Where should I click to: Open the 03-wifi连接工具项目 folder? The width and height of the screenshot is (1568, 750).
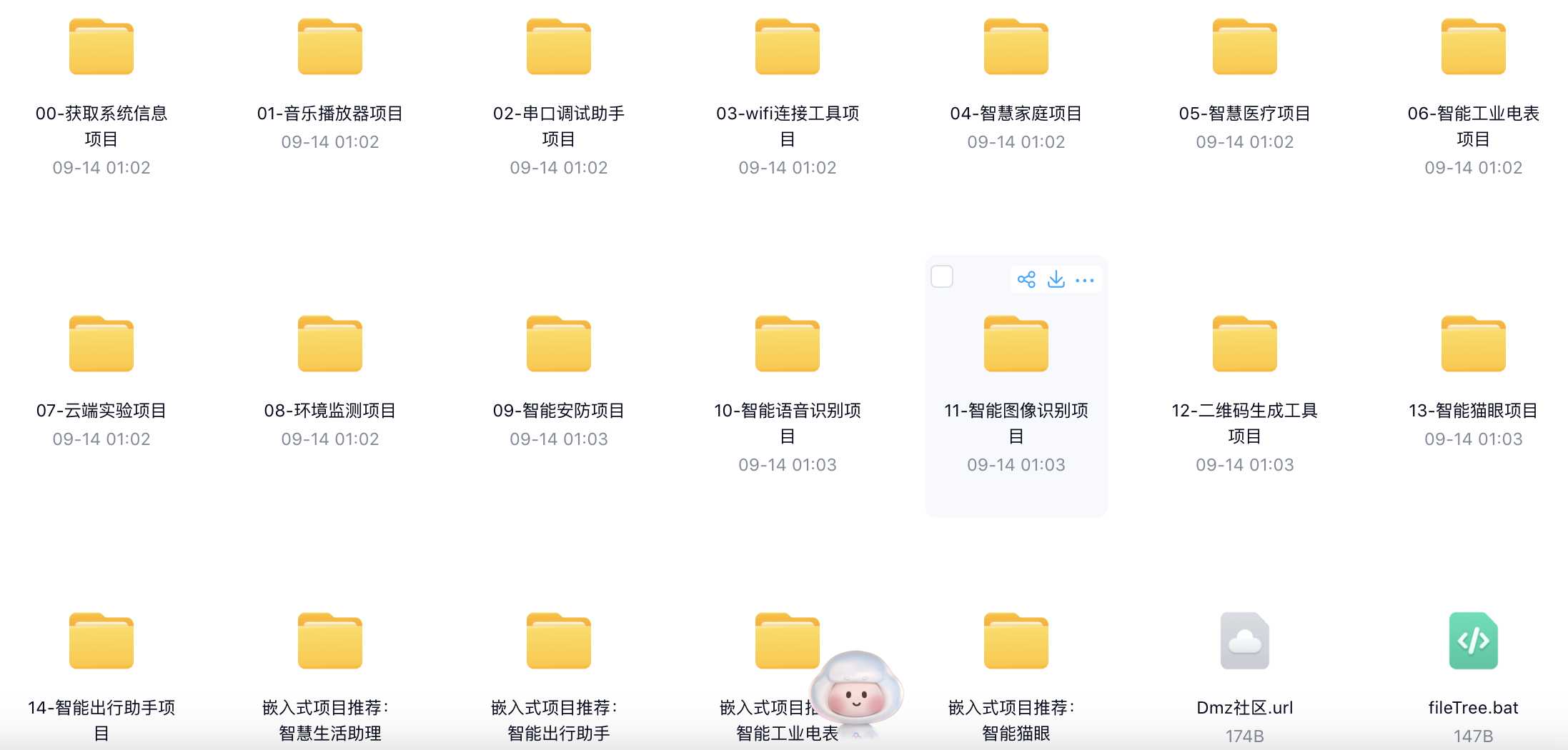click(787, 47)
